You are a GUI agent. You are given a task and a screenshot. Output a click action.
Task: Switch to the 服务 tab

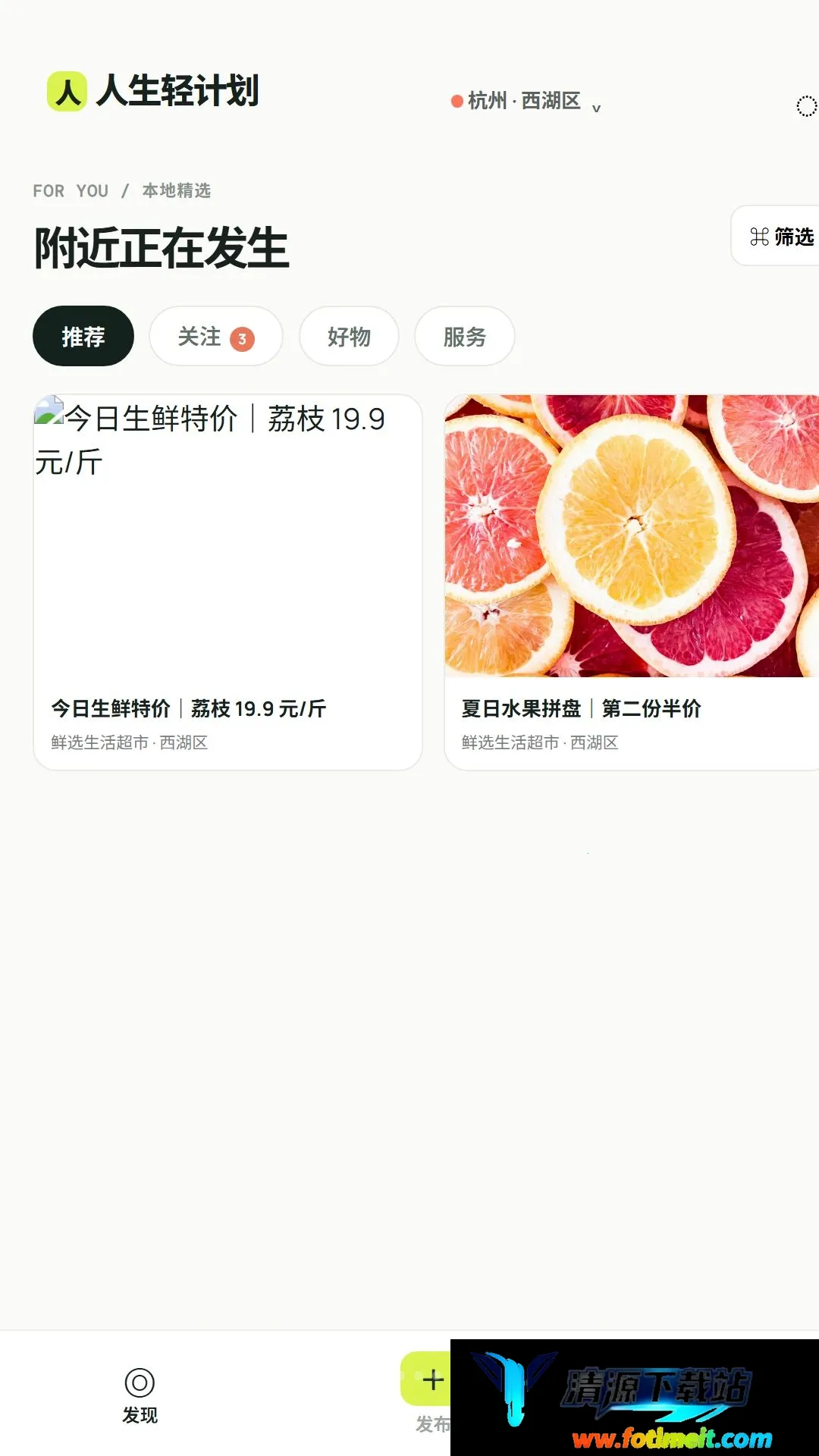tap(465, 336)
